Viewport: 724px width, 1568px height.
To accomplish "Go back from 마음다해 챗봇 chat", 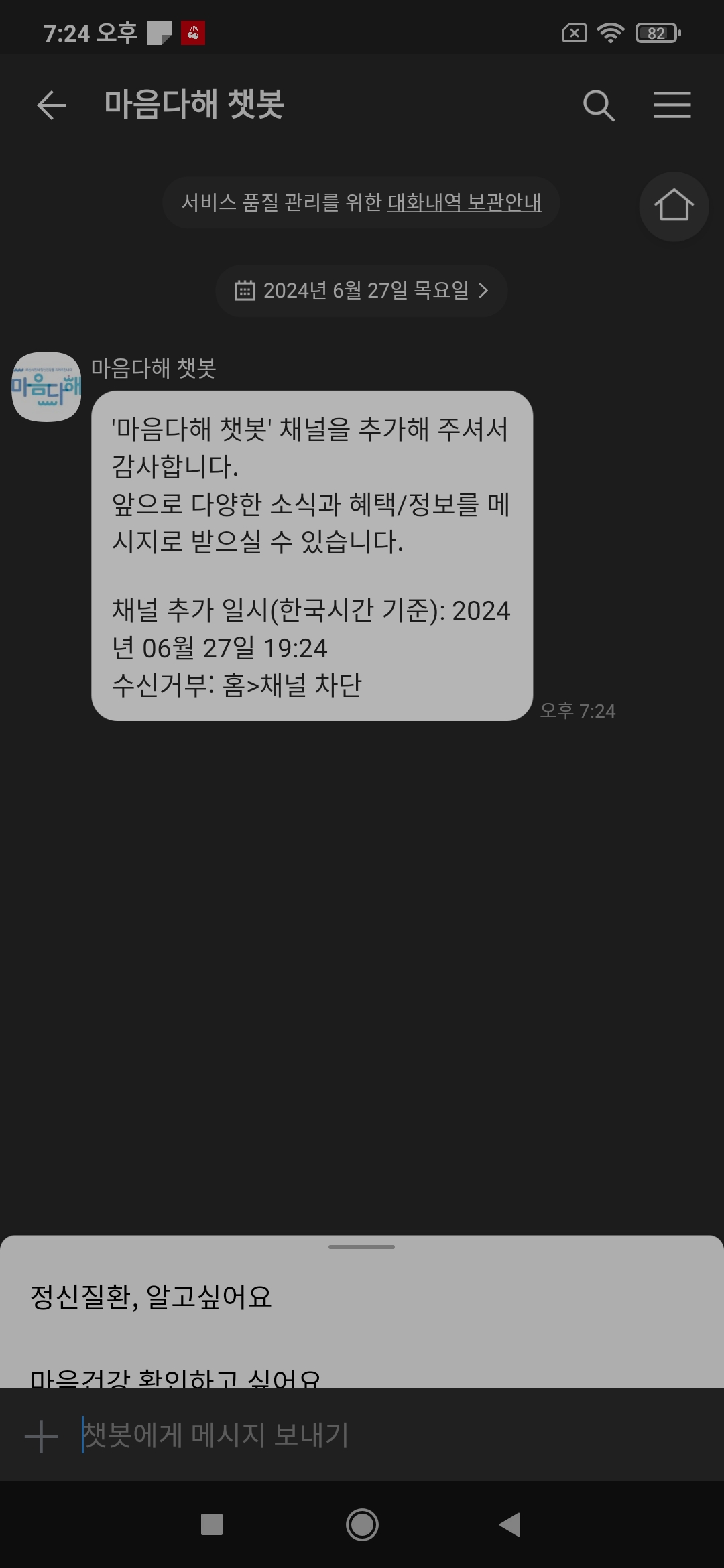I will click(52, 105).
